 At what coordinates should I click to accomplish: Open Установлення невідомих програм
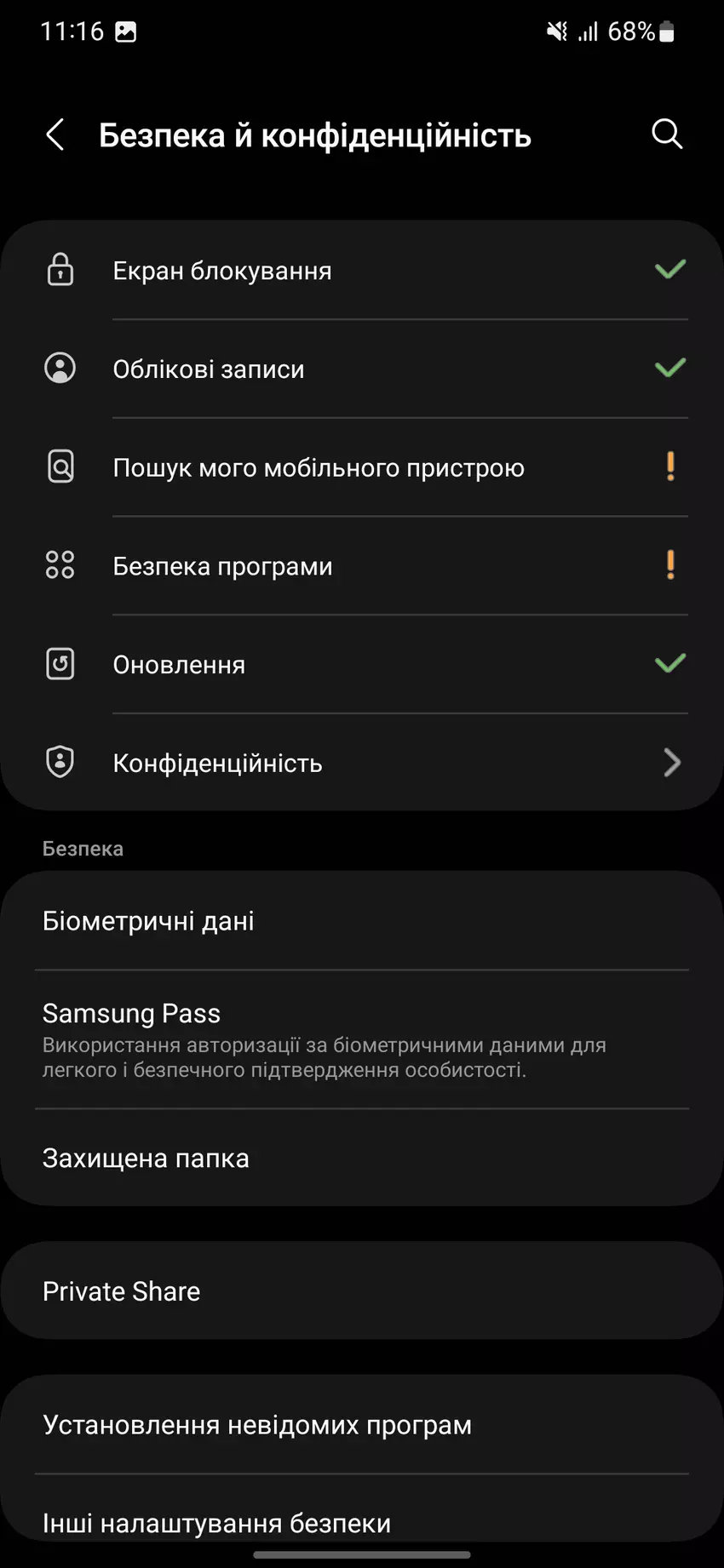[x=362, y=1424]
